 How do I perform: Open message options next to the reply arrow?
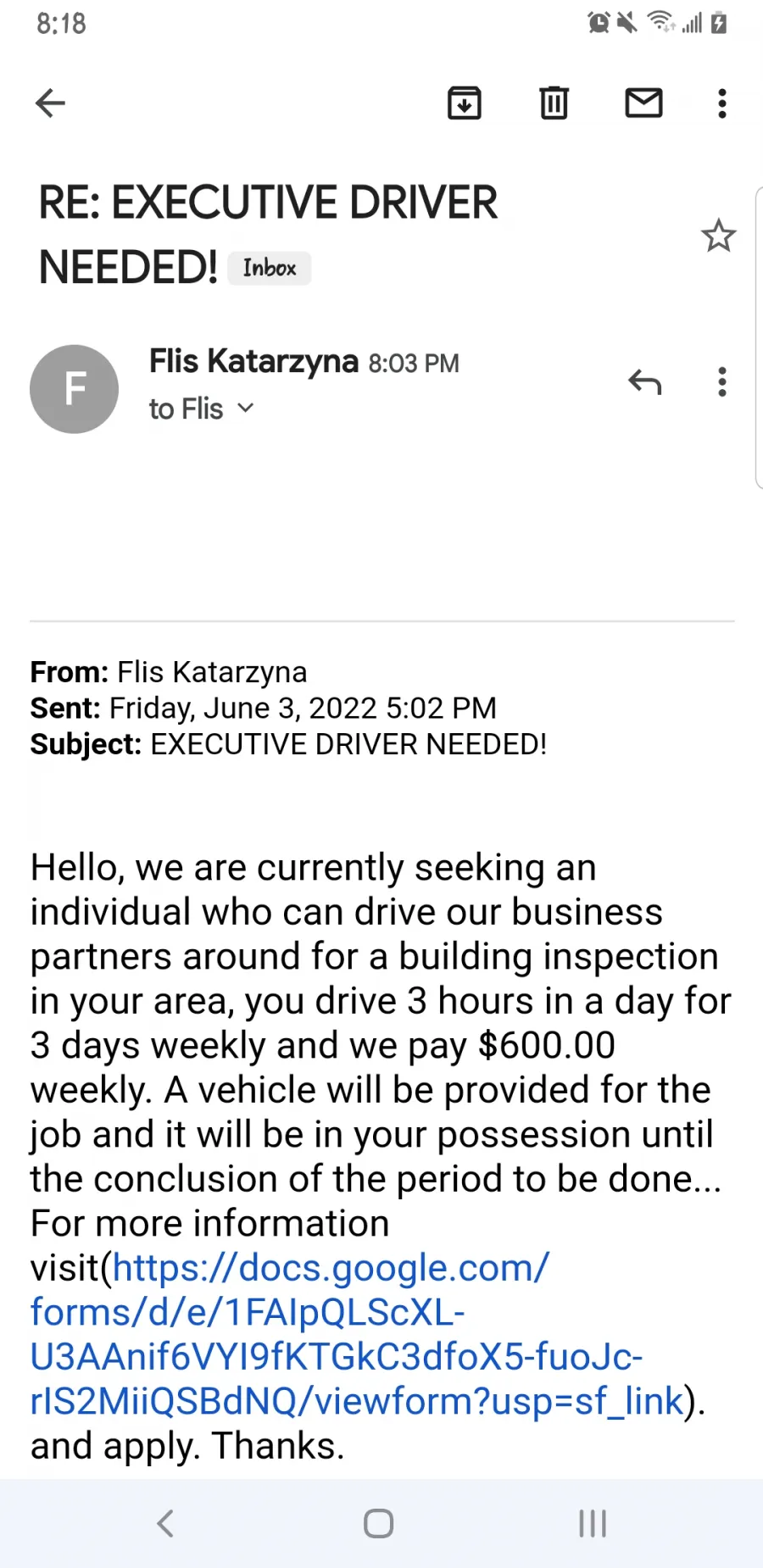tap(722, 382)
